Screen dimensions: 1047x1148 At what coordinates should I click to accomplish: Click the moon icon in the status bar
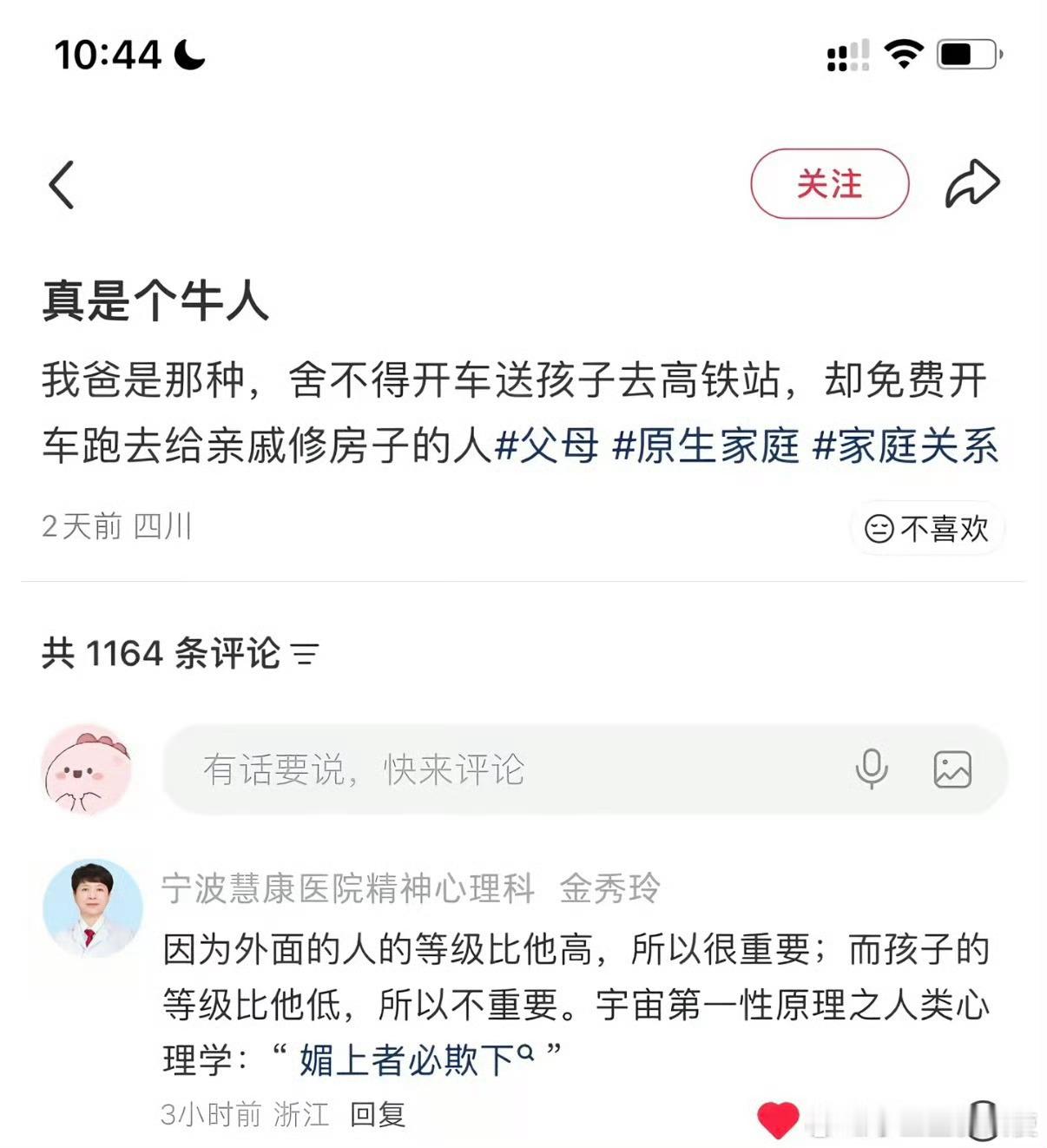tap(189, 54)
